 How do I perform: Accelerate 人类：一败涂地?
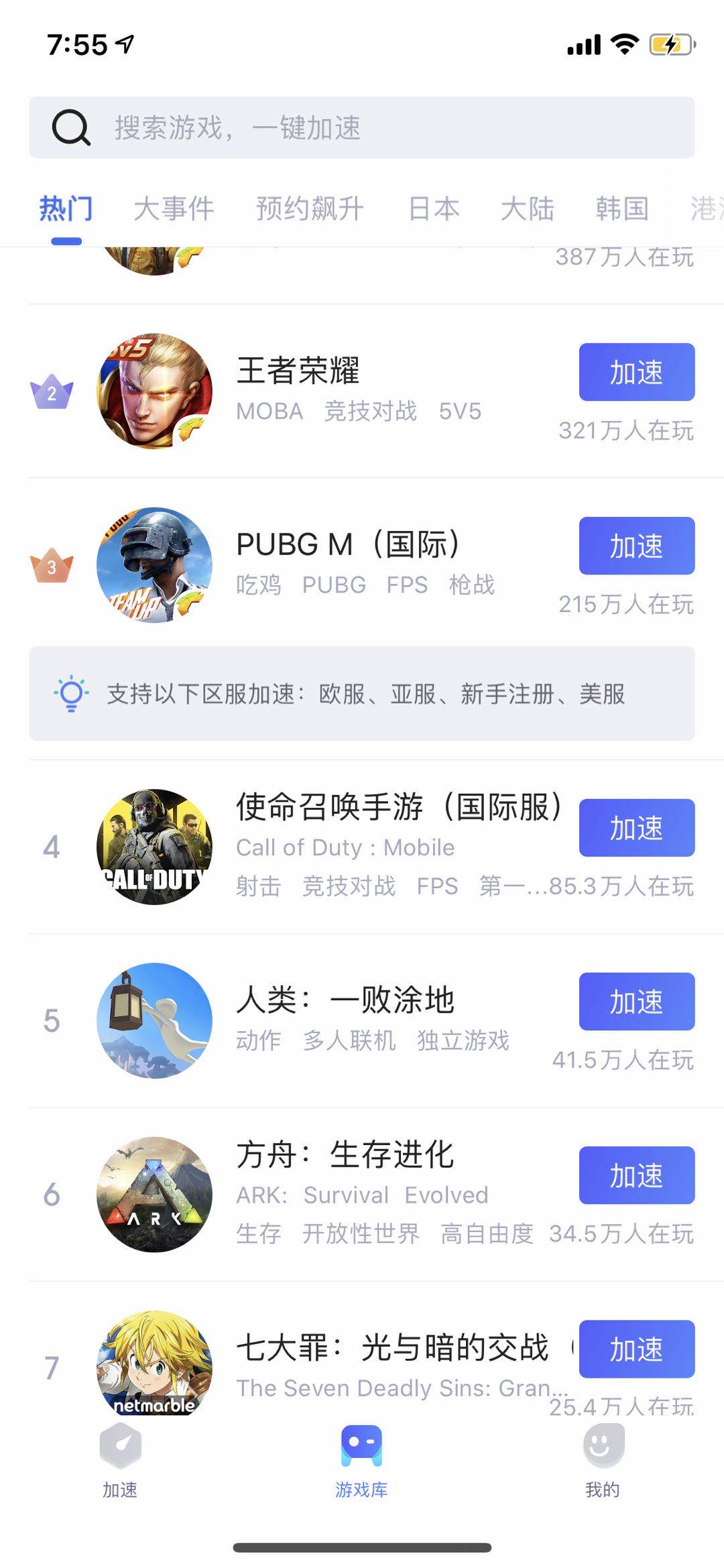(x=636, y=1001)
